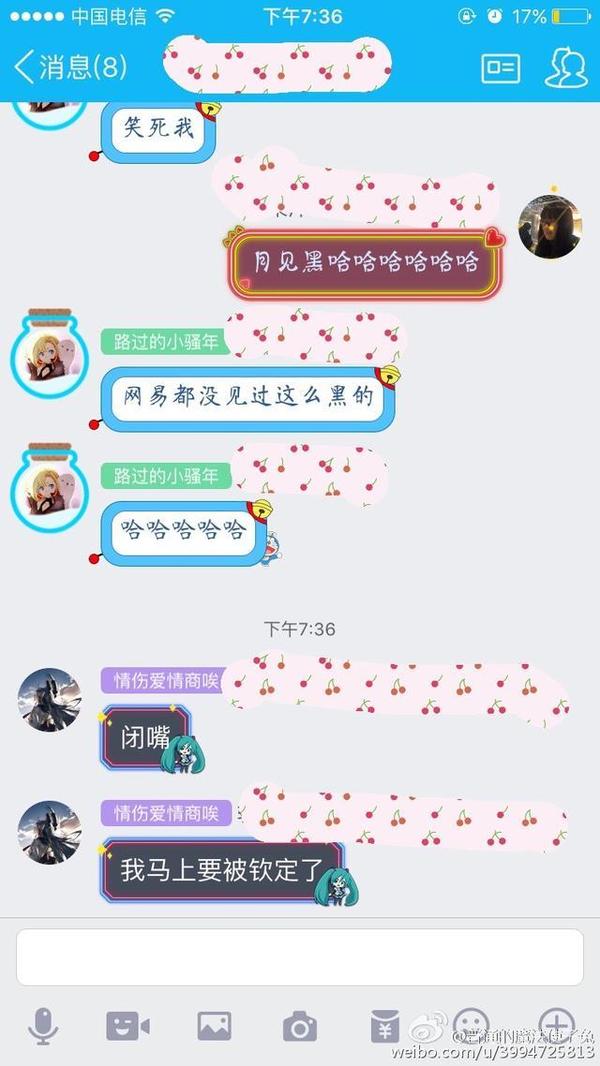The image size is (600, 1066).
Task: Record a voice message with microphone
Action: [x=42, y=1026]
